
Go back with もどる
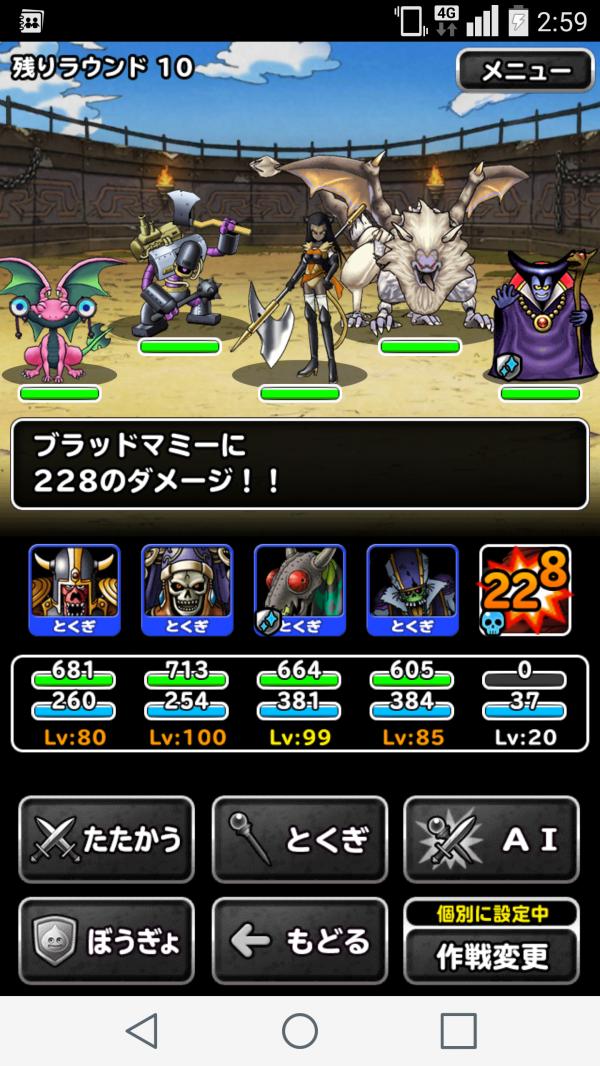[x=299, y=940]
